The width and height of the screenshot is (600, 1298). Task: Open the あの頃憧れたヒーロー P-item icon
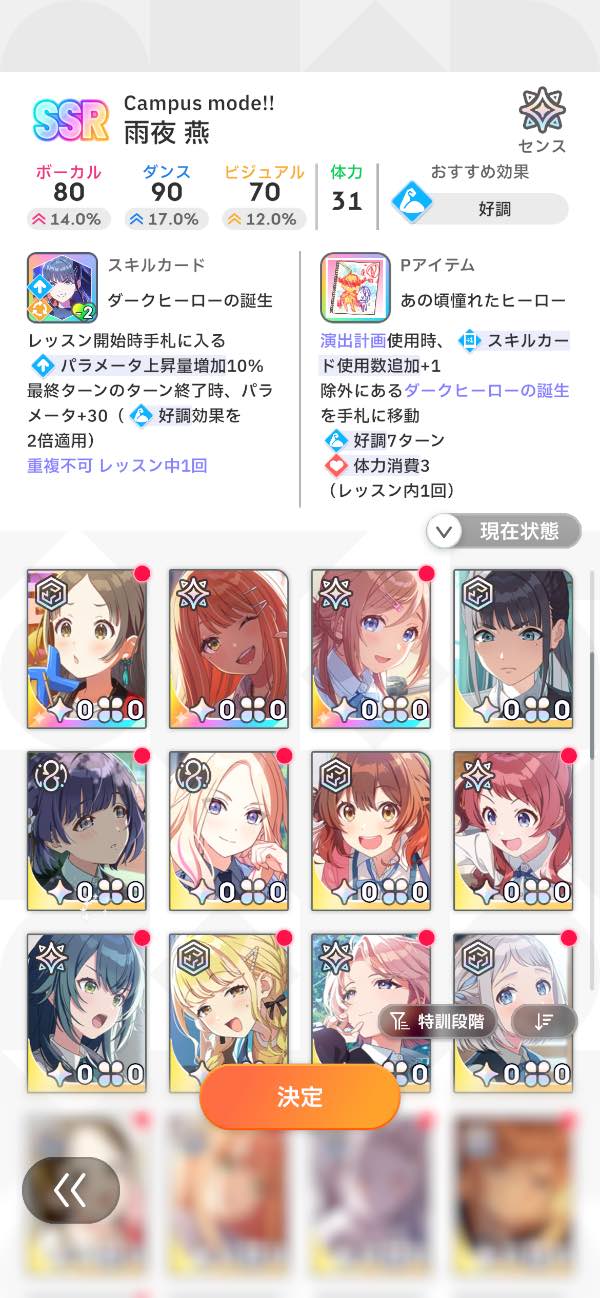pyautogui.click(x=354, y=287)
